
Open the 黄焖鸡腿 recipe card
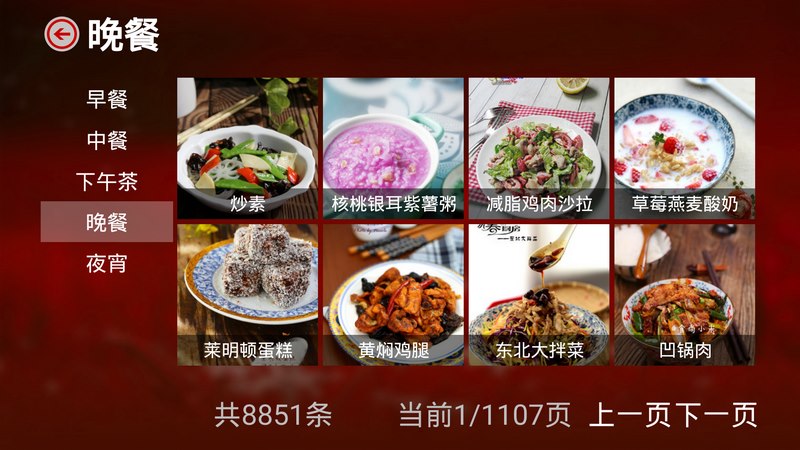(393, 294)
